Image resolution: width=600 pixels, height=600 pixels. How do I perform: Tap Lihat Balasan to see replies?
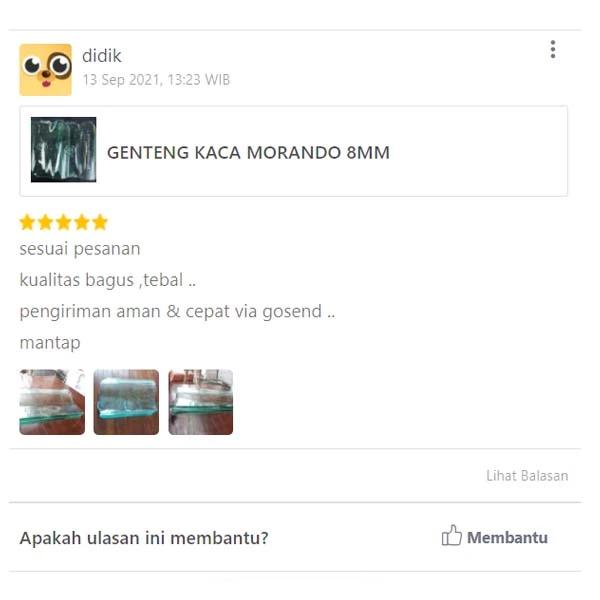click(527, 476)
